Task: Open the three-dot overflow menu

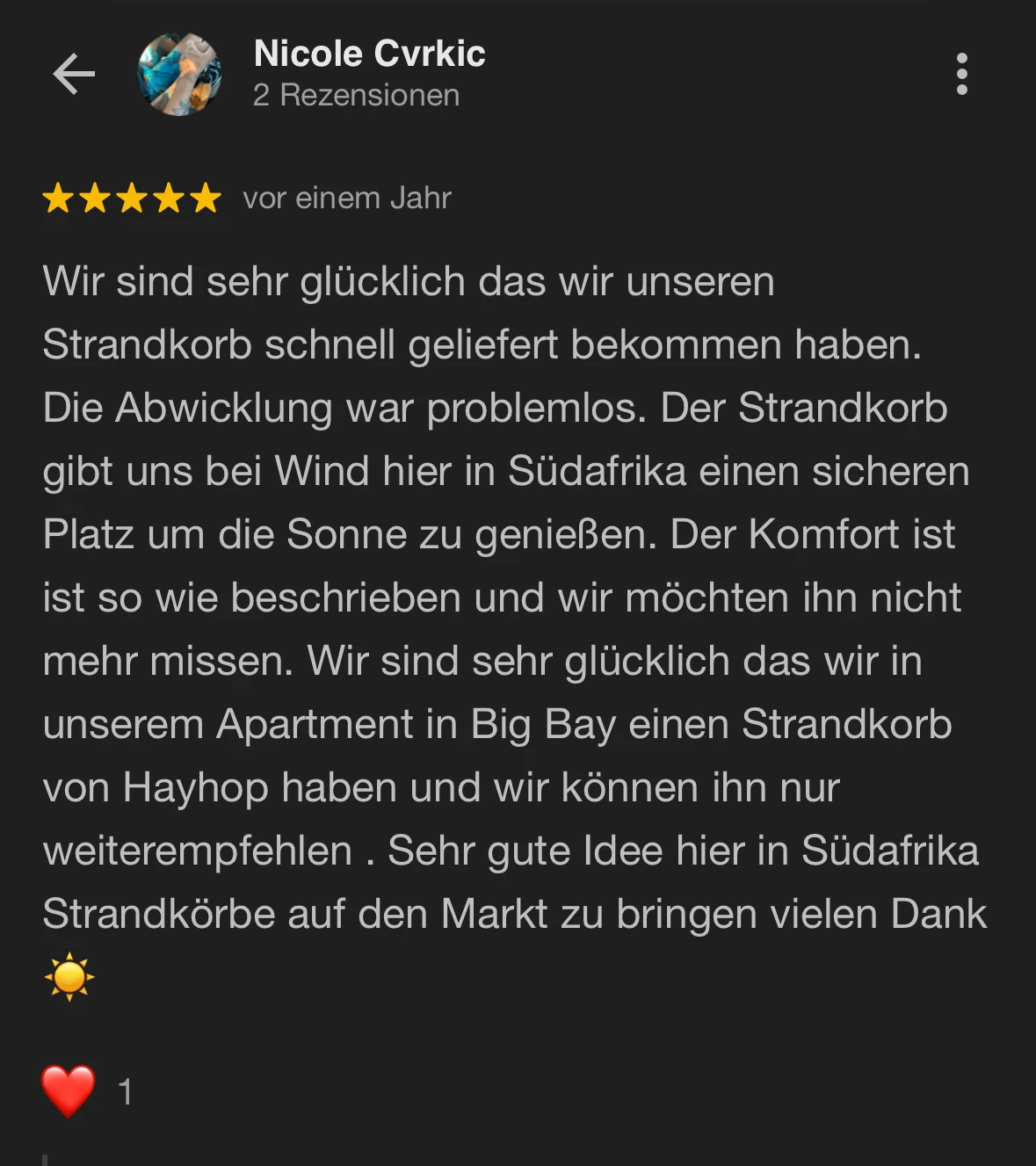Action: (x=962, y=74)
